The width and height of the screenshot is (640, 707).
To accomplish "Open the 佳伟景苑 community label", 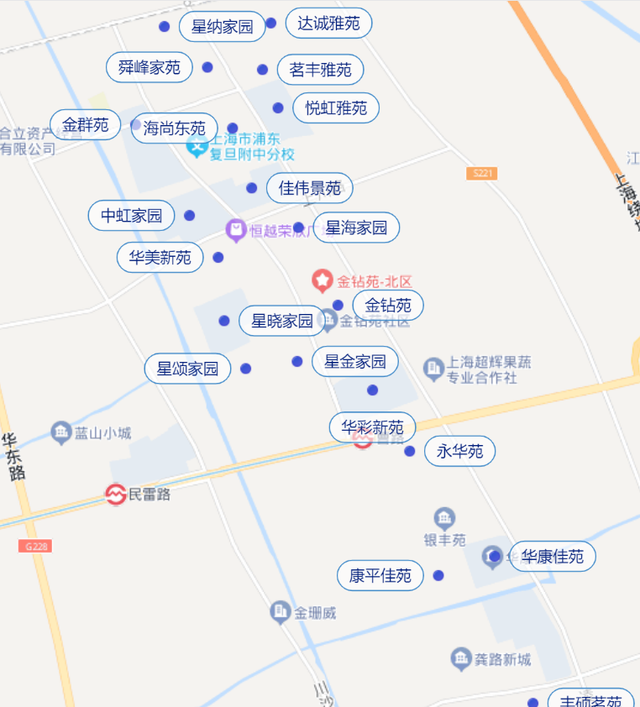I will tap(309, 188).
